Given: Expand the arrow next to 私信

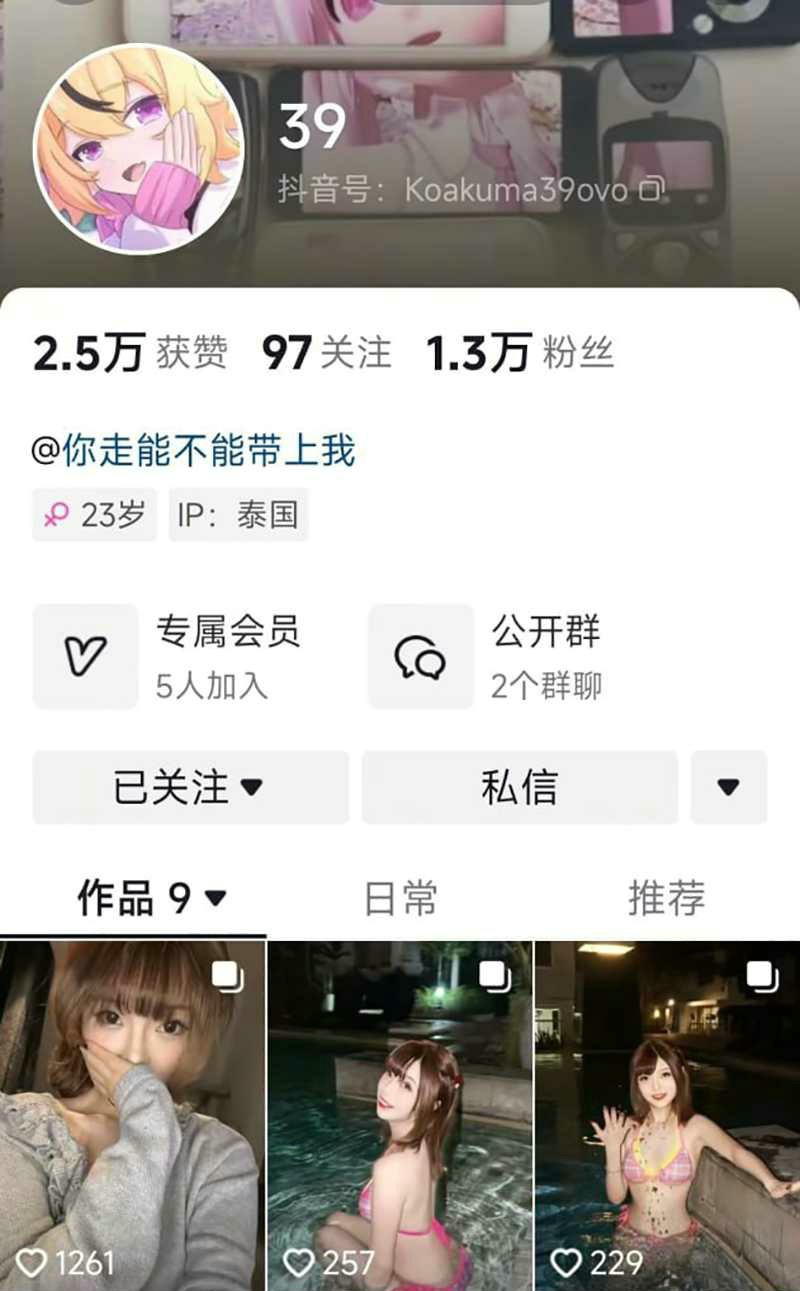Looking at the screenshot, I should [728, 787].
